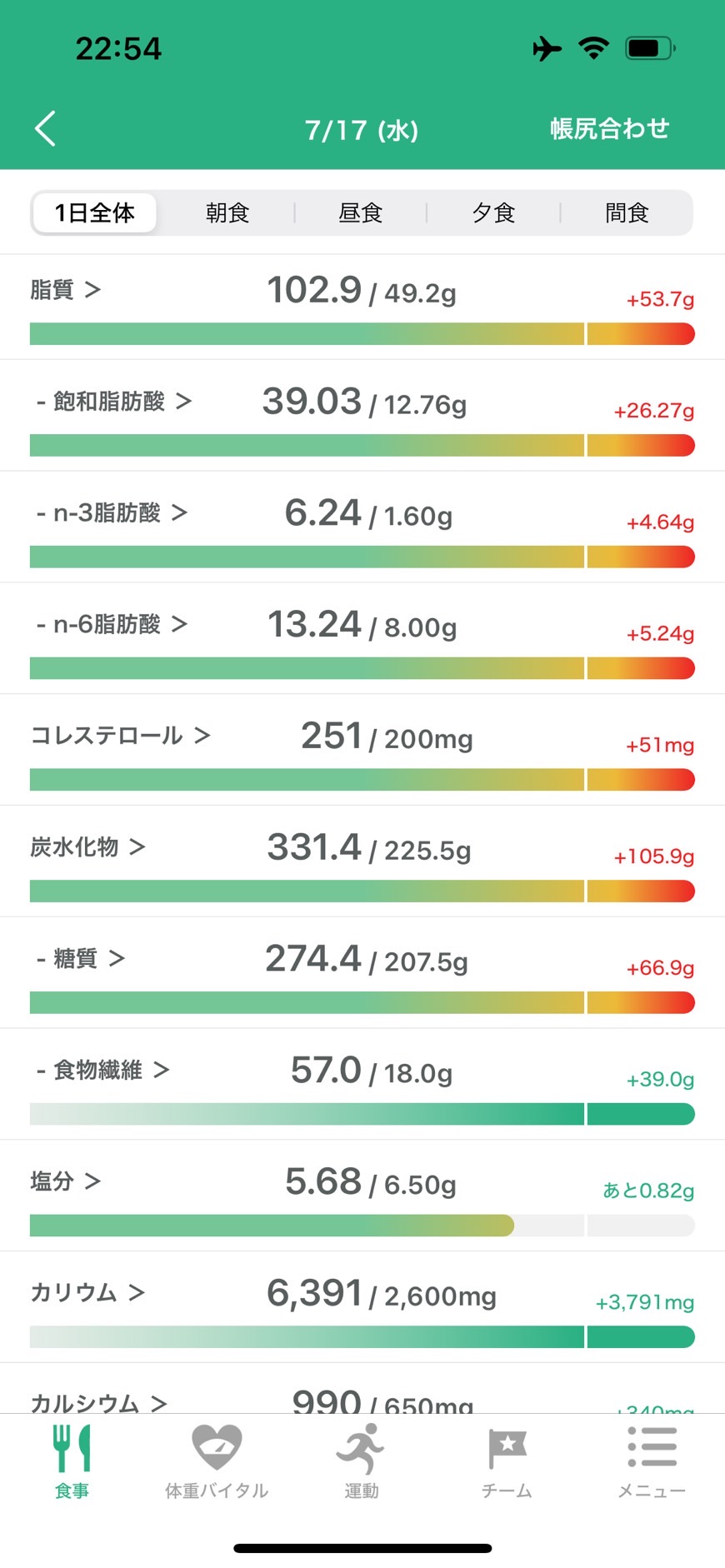Select the 昼食 segment
This screenshot has width=725, height=1568.
coord(360,213)
